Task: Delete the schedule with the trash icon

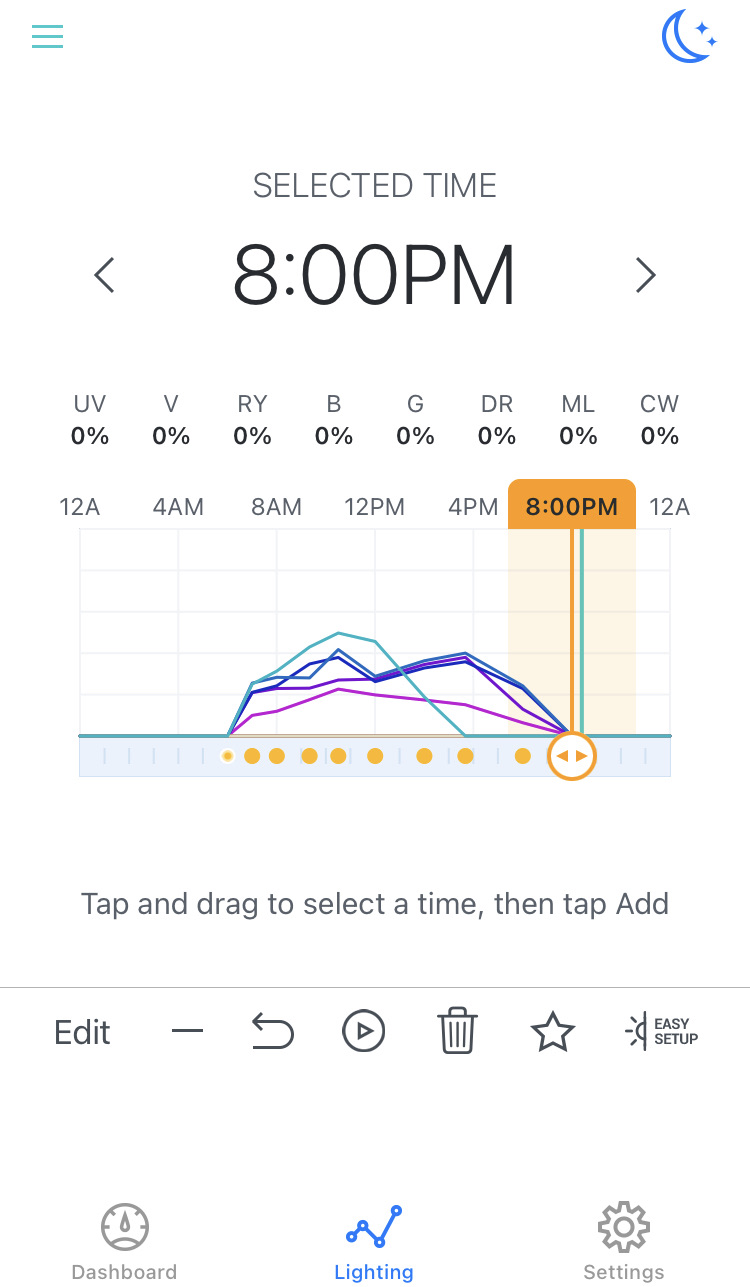Action: tap(458, 1031)
